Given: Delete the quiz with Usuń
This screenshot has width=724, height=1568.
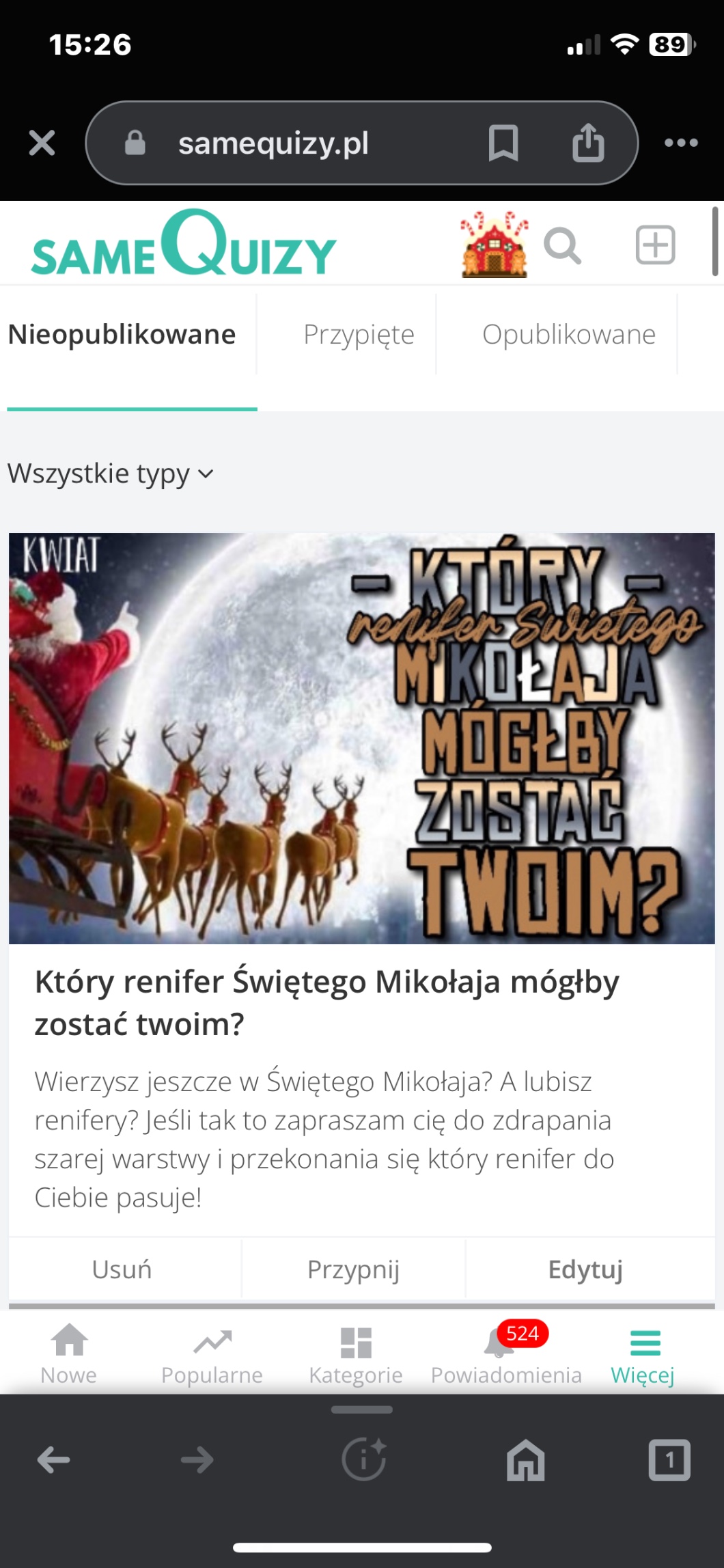Looking at the screenshot, I should [x=122, y=1269].
